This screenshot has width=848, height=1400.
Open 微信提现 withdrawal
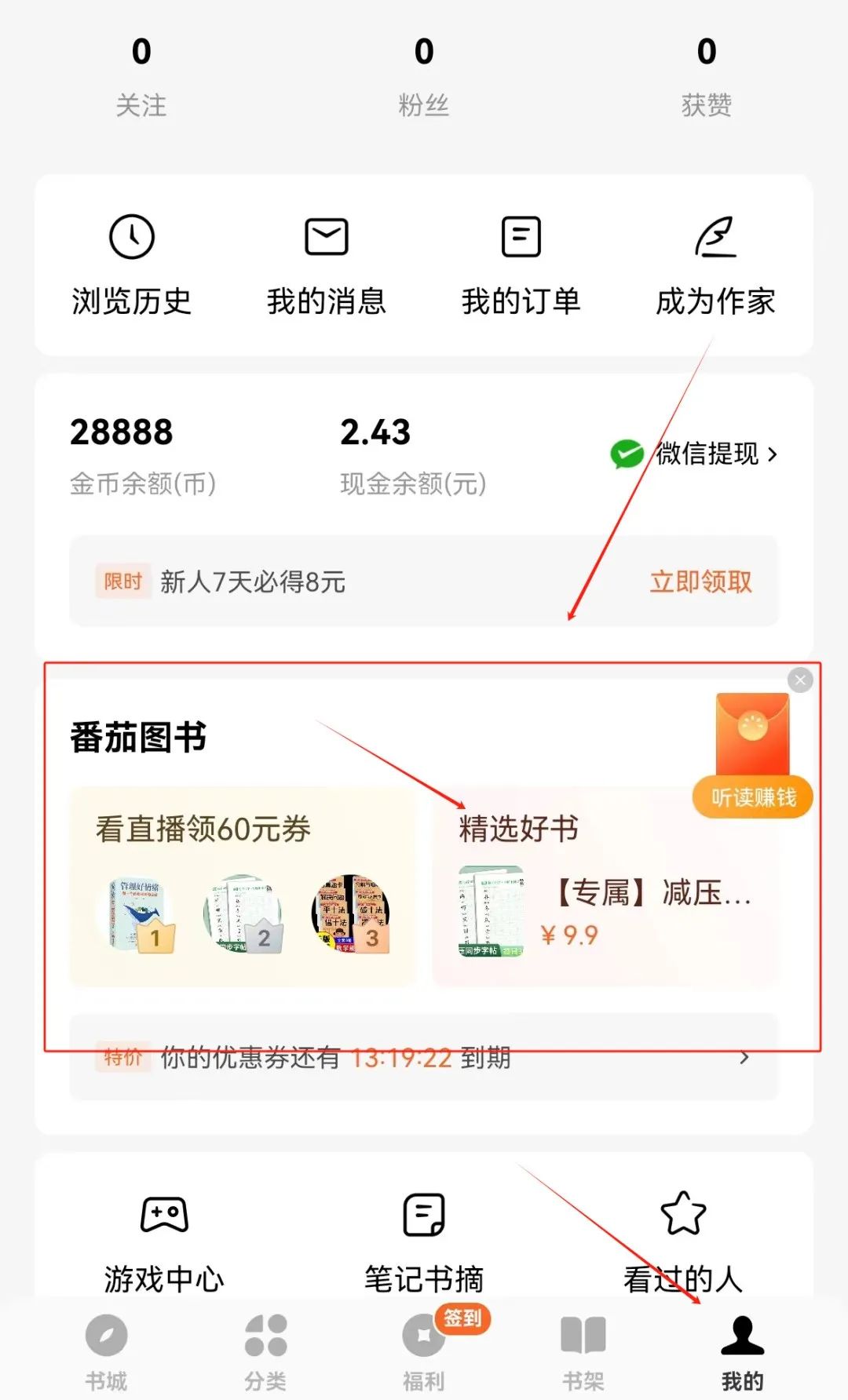pos(695,454)
